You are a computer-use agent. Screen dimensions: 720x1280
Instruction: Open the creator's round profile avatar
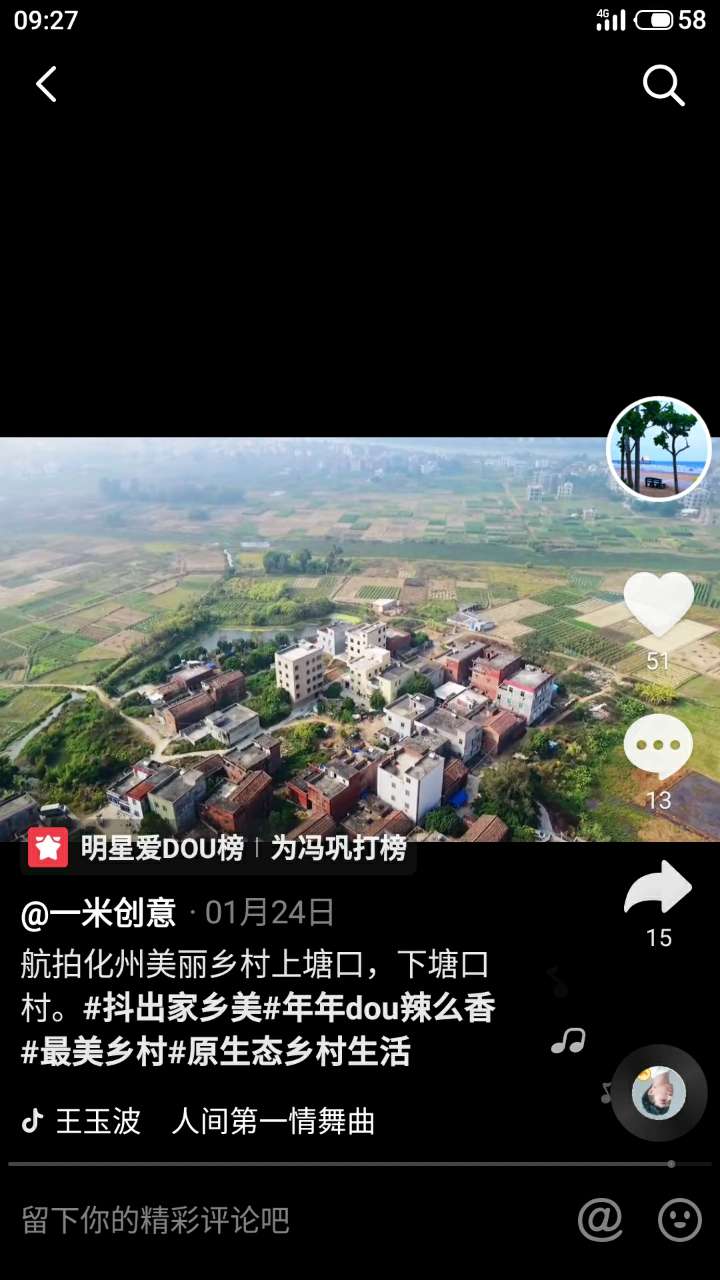(658, 449)
